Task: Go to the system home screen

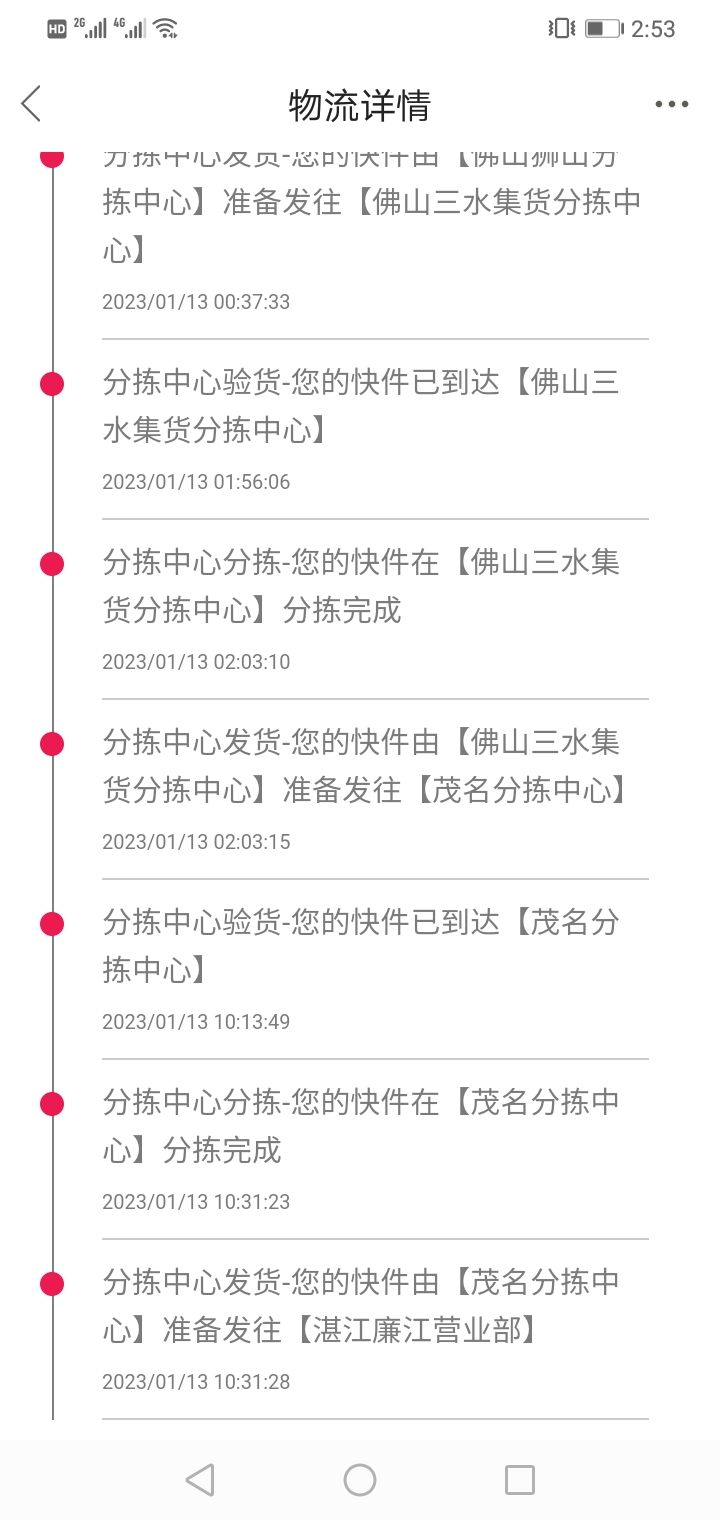Action: click(x=360, y=1479)
